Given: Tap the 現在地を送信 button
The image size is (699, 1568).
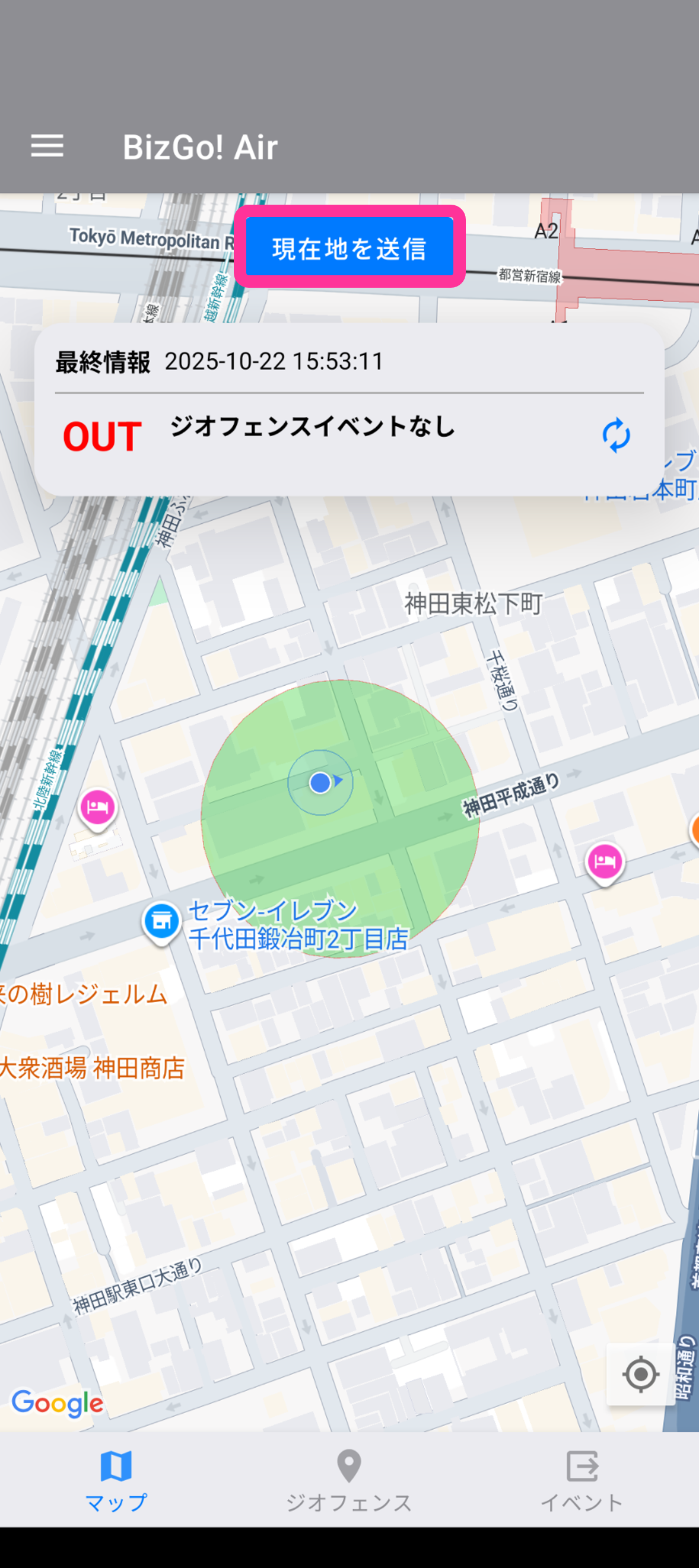Looking at the screenshot, I should 349,247.
